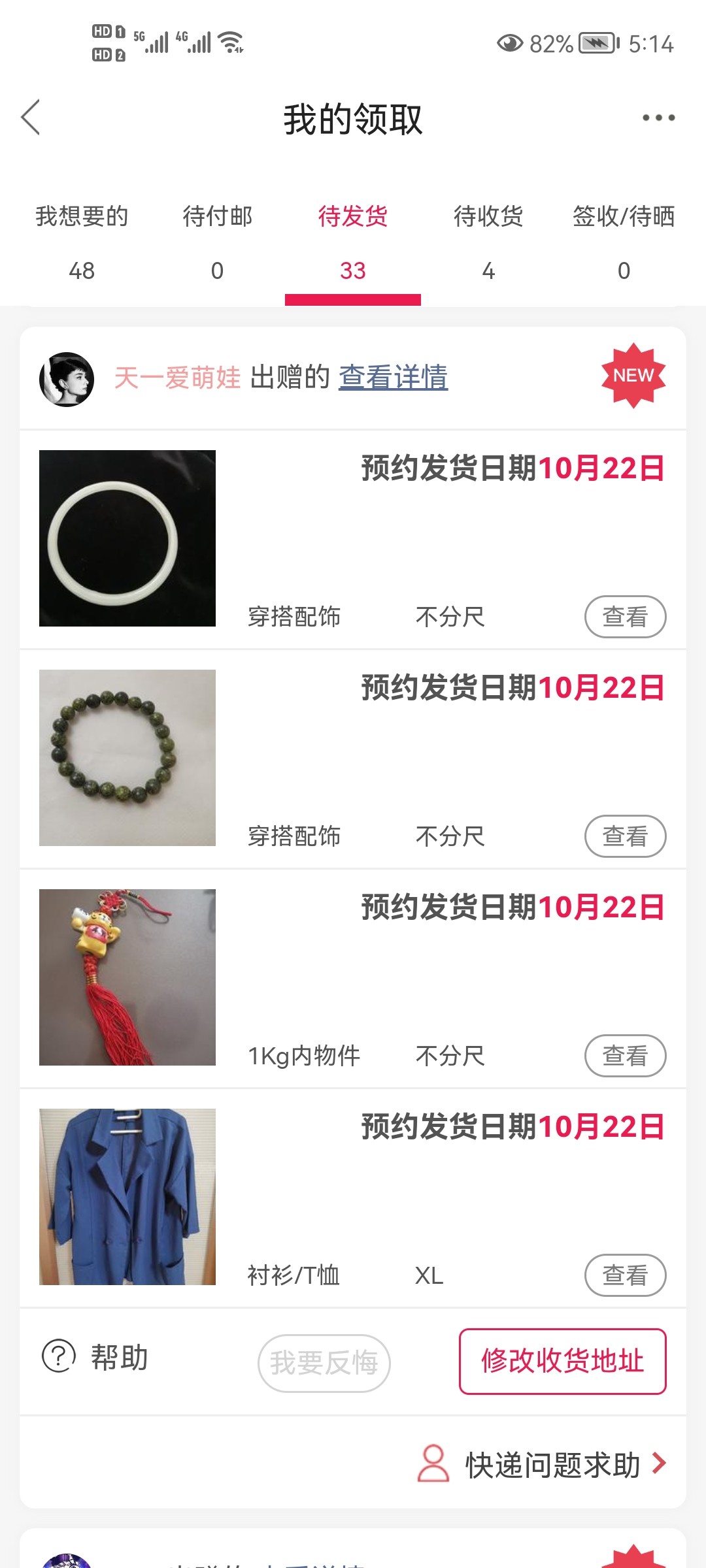Open the green bead bracelet photo
This screenshot has height=1568, width=706.
point(127,758)
